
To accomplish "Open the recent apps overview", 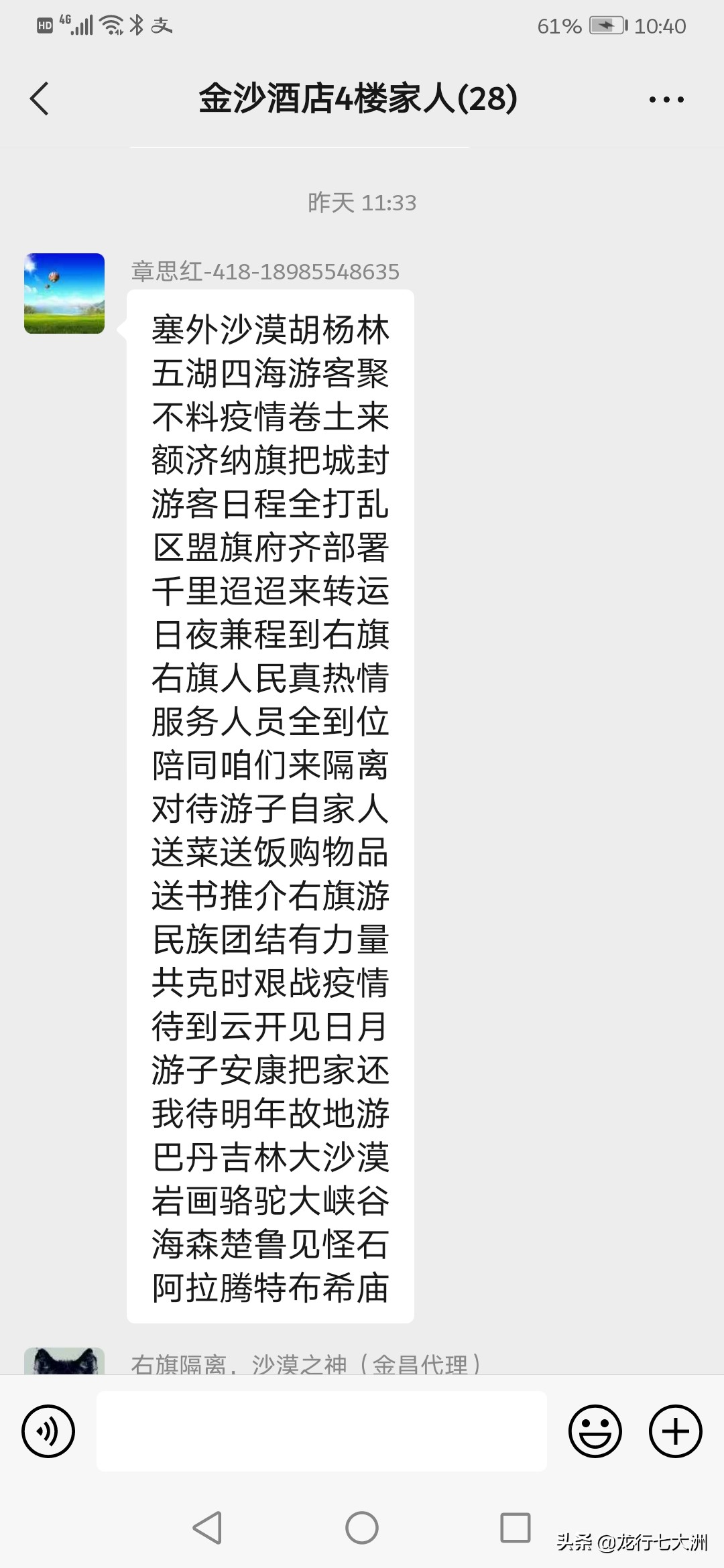I will coord(516,1528).
